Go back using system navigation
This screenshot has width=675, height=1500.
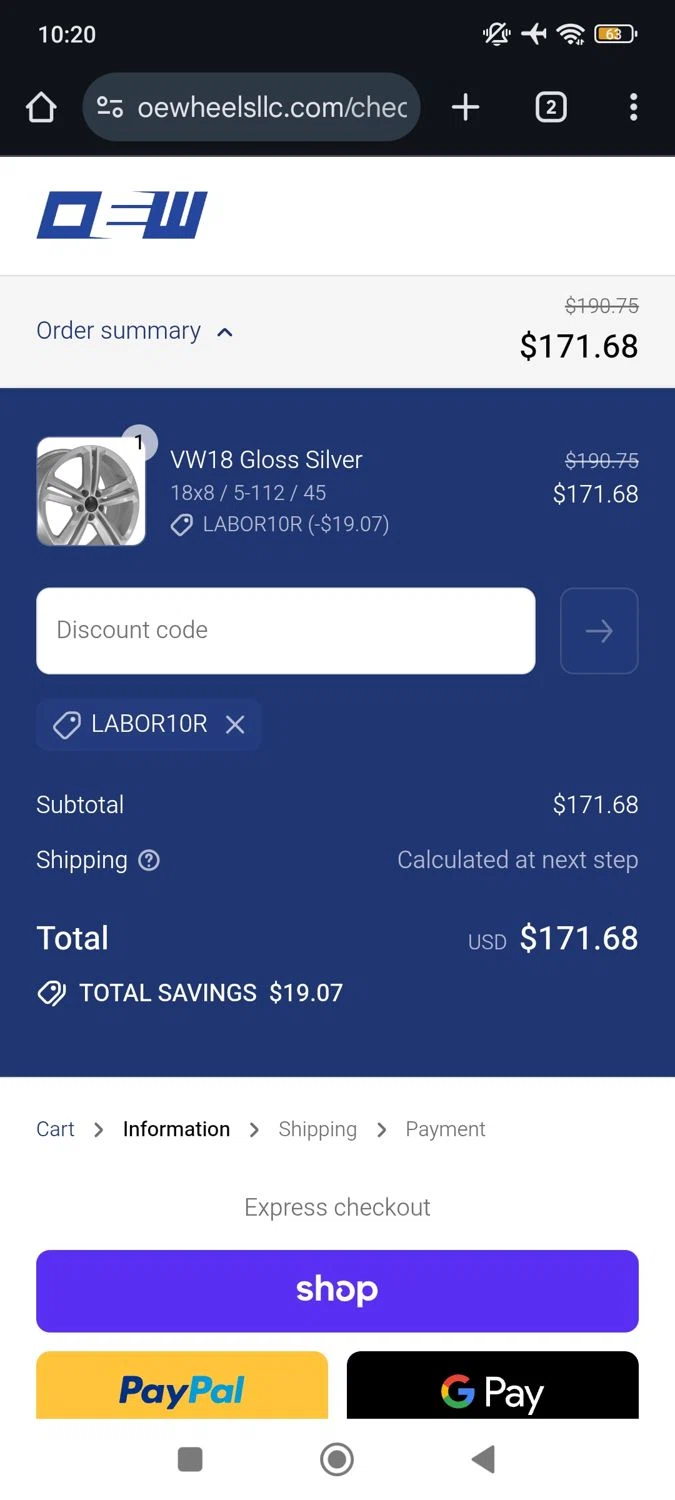pos(483,1459)
